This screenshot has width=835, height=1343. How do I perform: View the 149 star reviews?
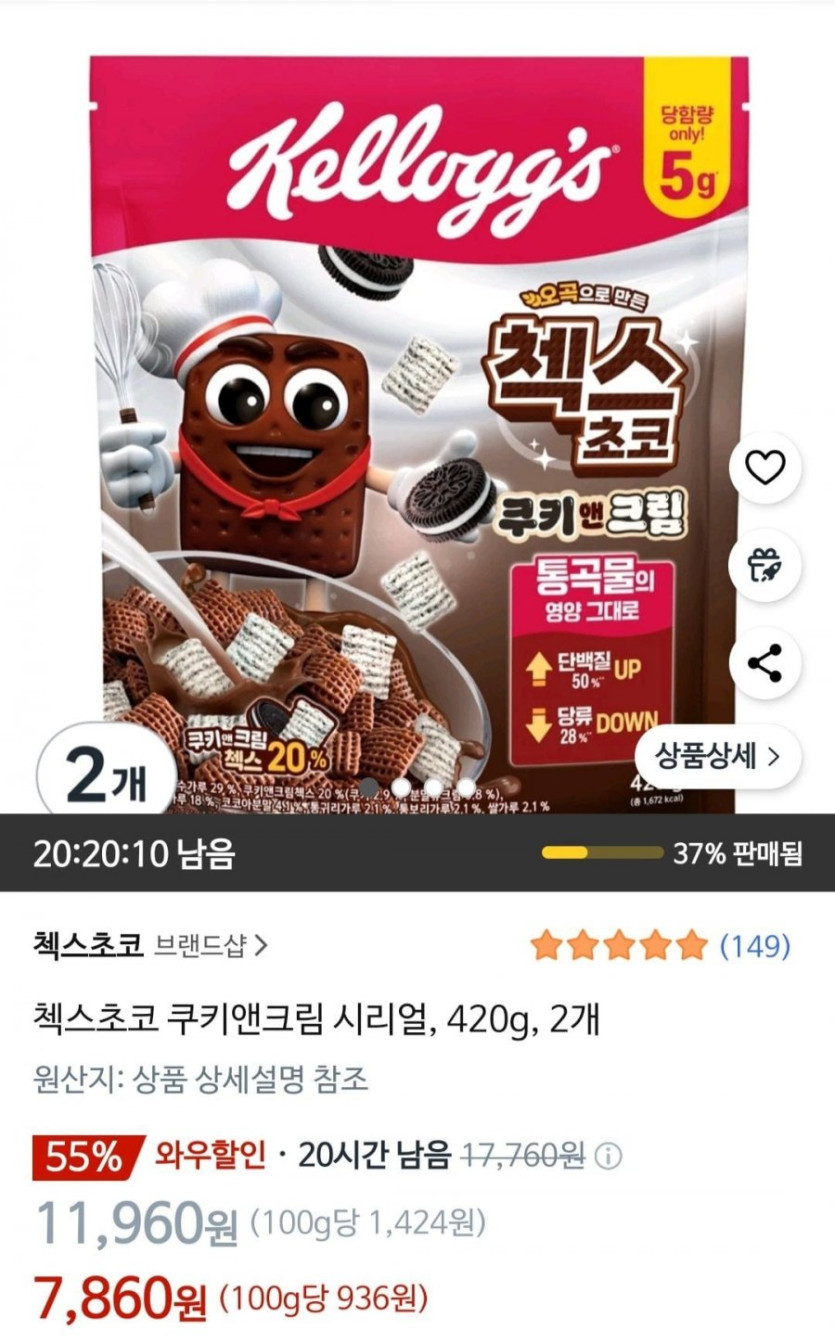[660, 945]
